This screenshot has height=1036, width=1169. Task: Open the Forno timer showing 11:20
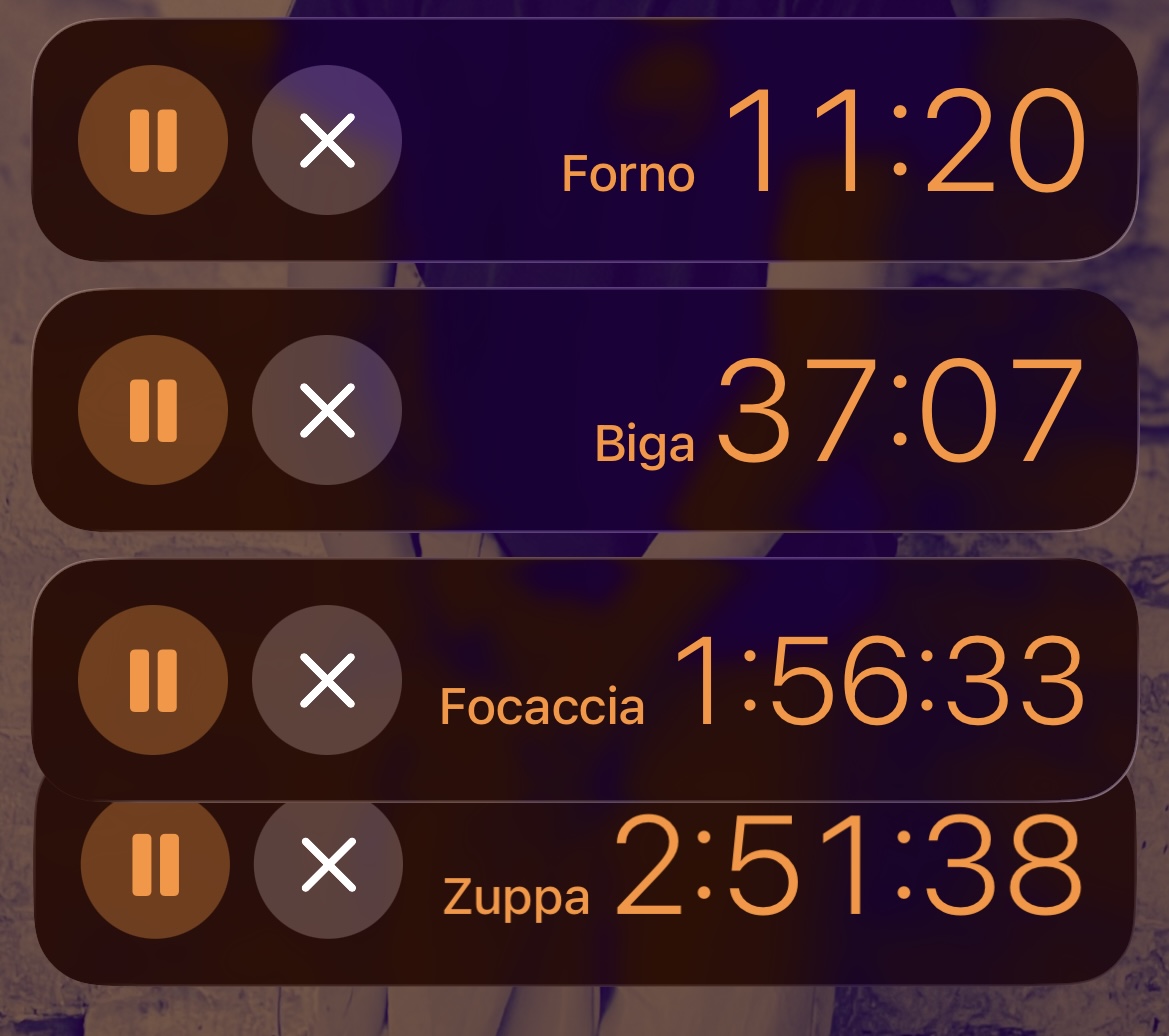(x=904, y=142)
